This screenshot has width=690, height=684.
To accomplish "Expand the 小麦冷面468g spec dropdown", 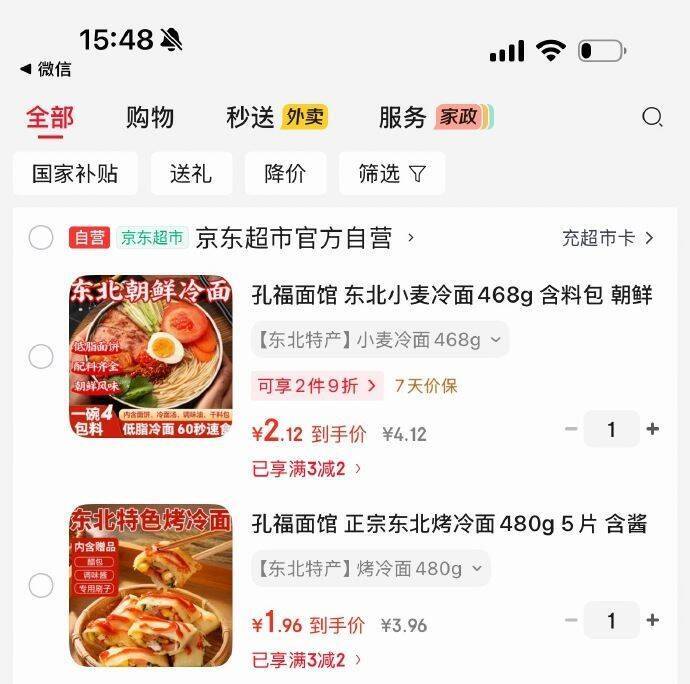I will click(379, 340).
